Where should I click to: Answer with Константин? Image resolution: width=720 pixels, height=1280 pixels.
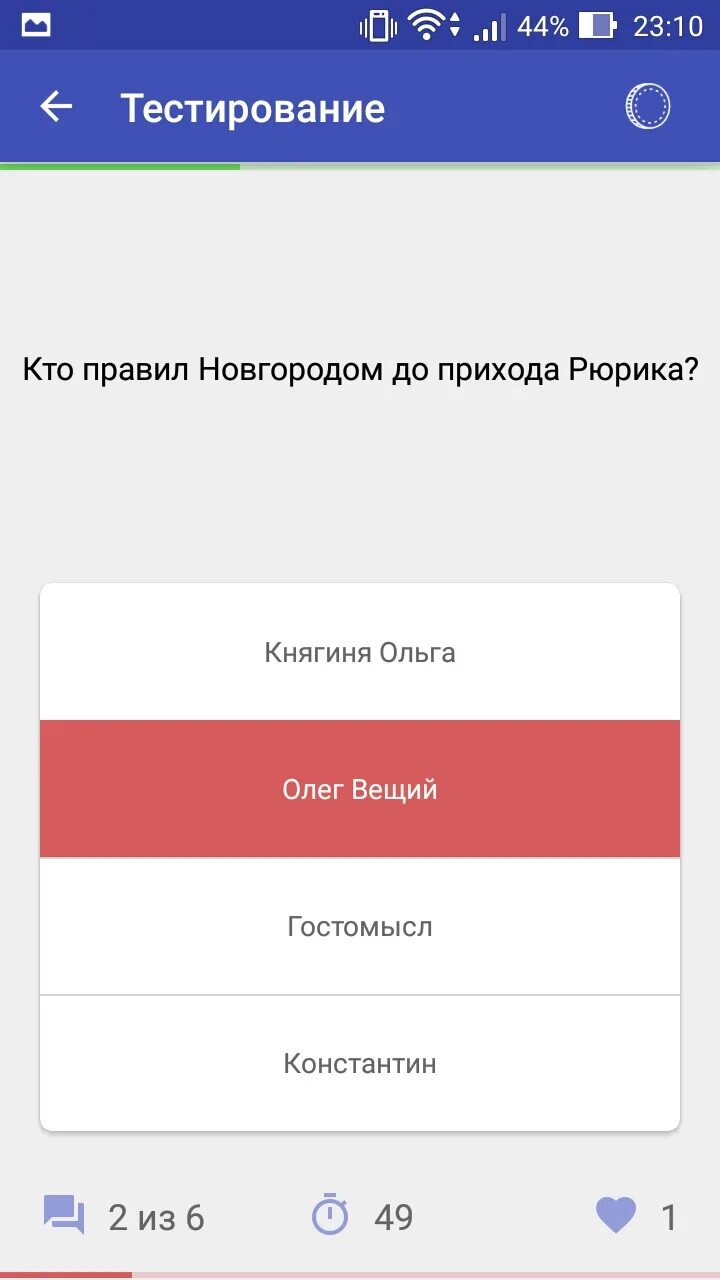(x=360, y=1063)
